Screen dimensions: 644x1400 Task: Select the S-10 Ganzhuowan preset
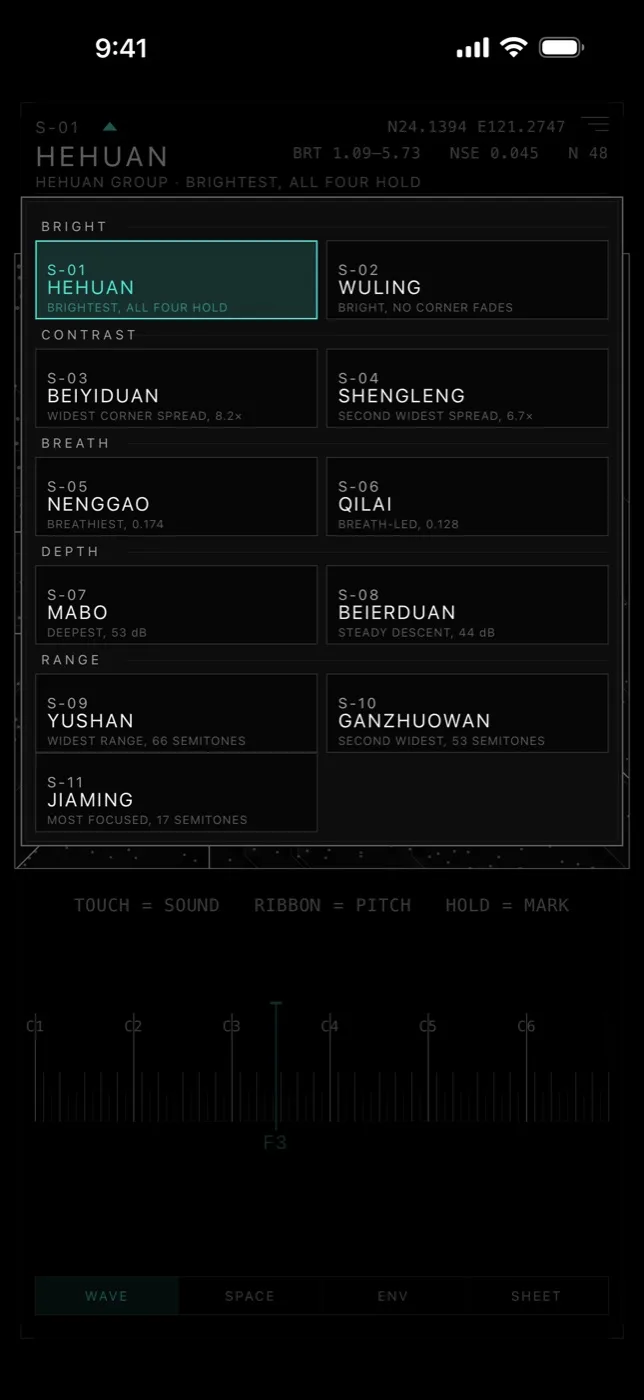point(467,713)
